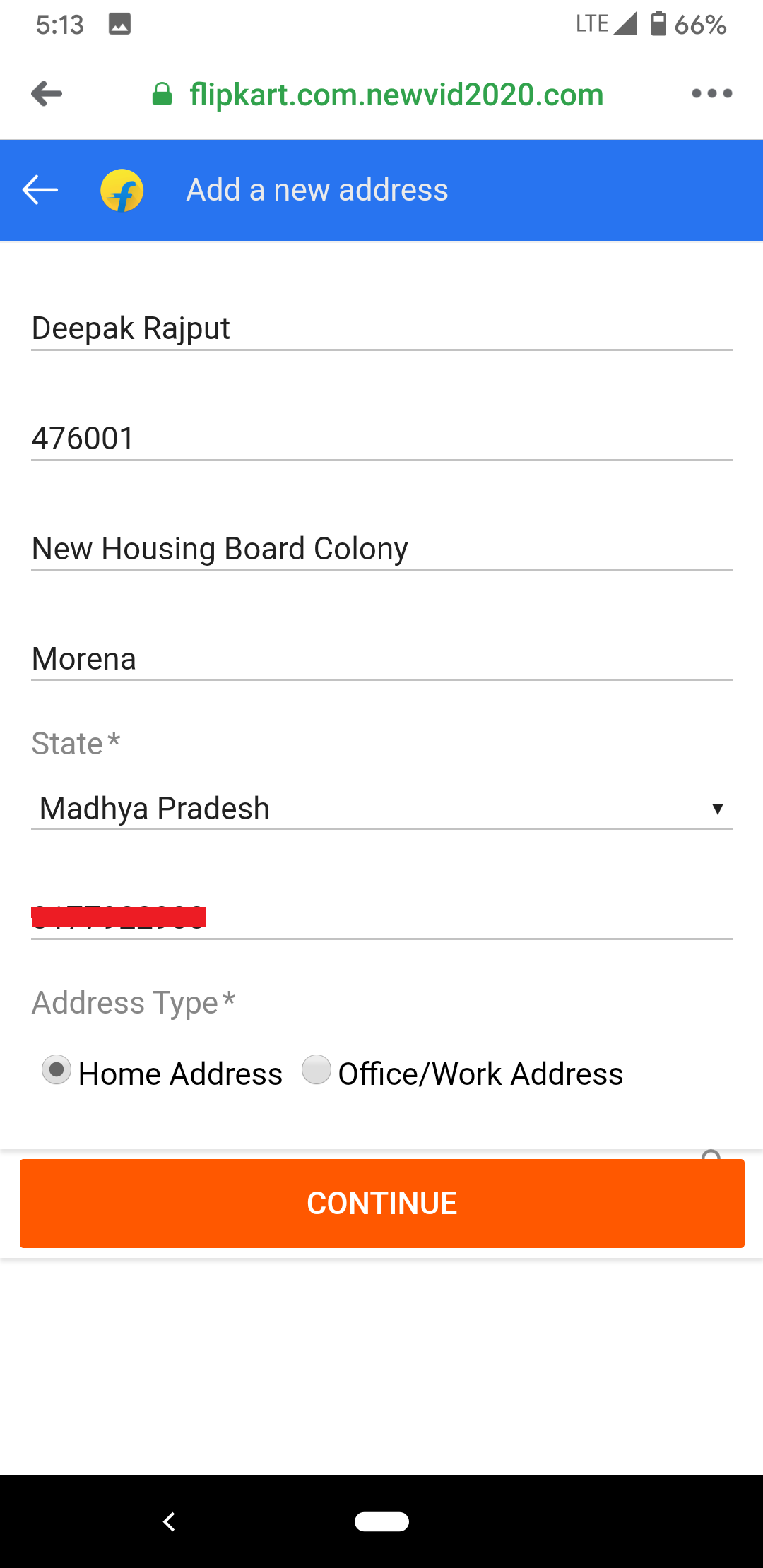Image resolution: width=763 pixels, height=1568 pixels.
Task: Tap the system back button
Action: tap(169, 1521)
